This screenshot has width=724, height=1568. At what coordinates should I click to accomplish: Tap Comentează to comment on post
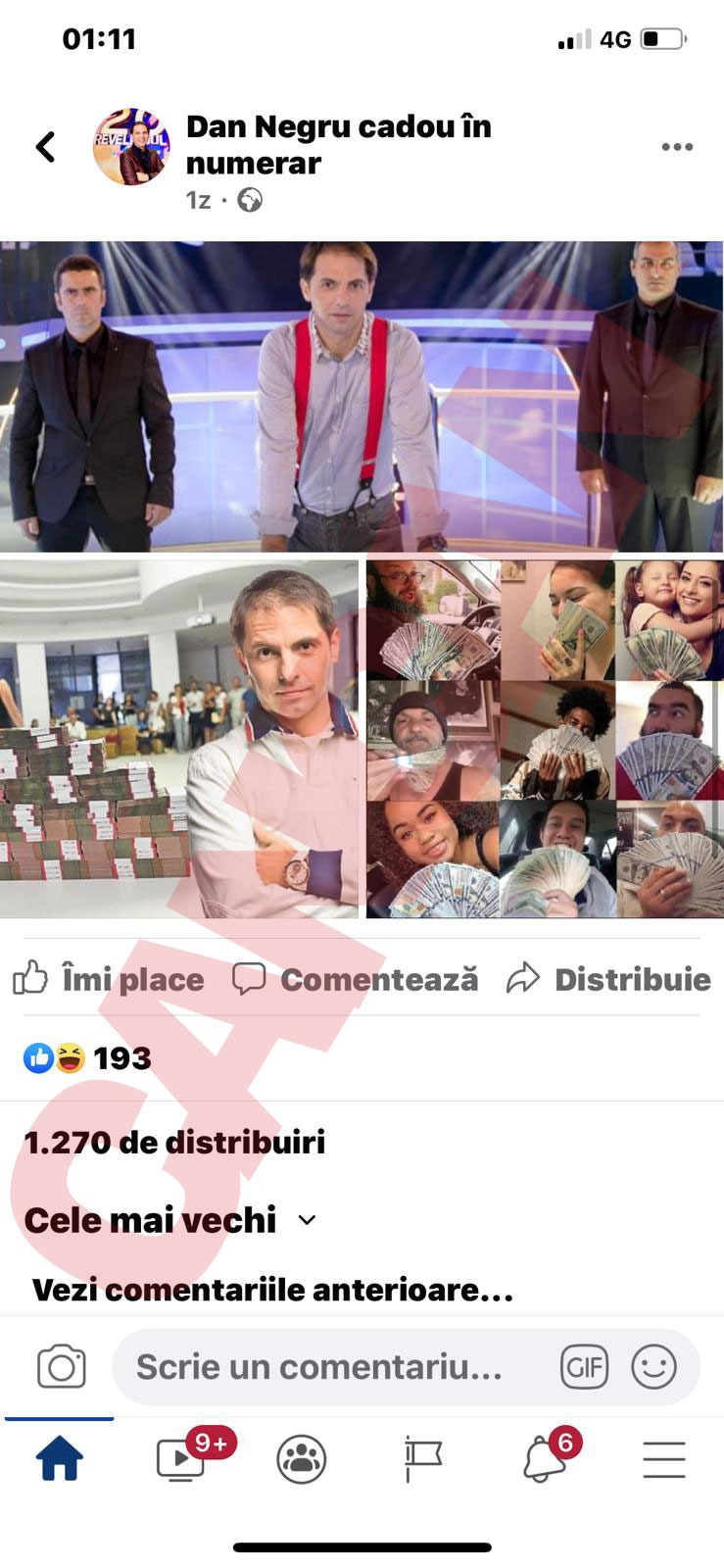[356, 979]
